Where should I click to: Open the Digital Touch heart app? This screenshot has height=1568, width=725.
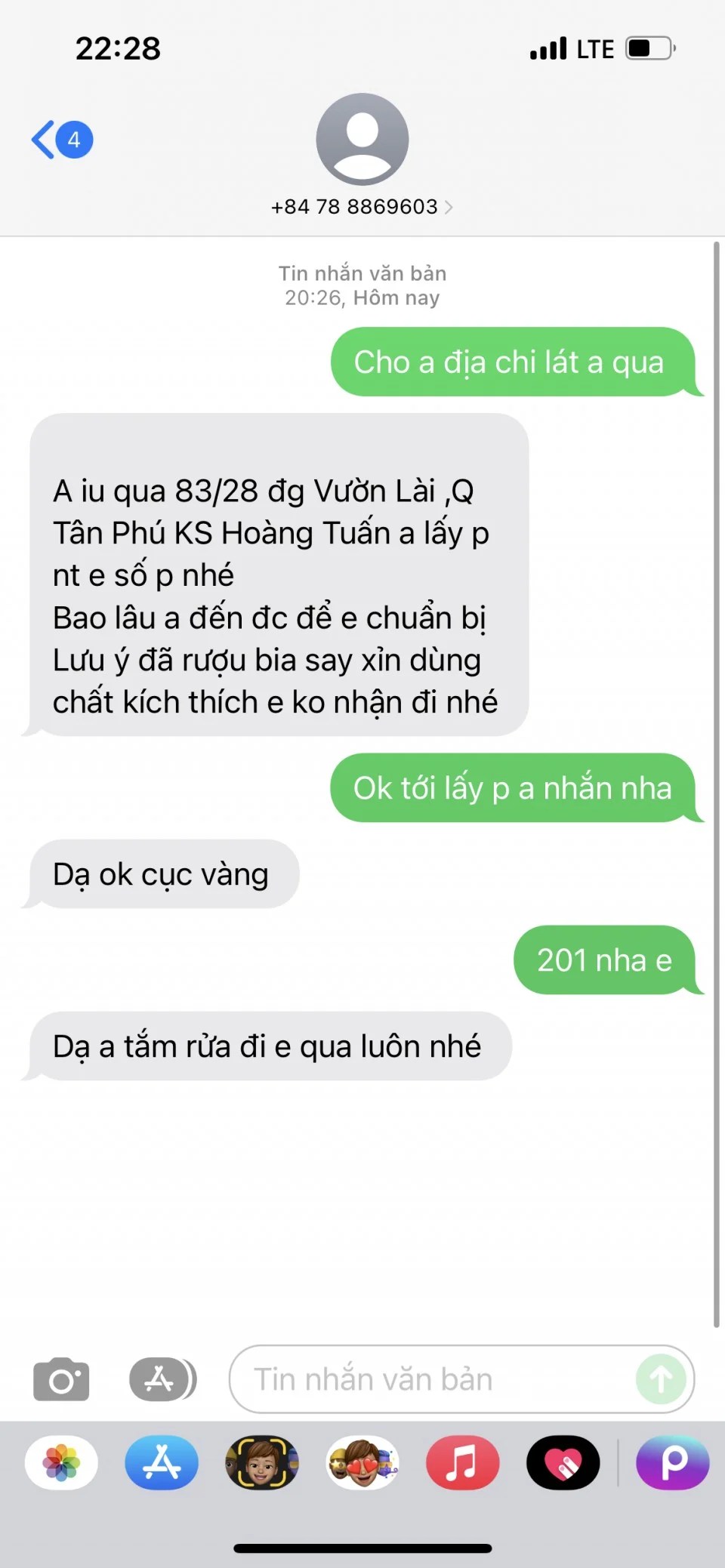pyautogui.click(x=563, y=1463)
